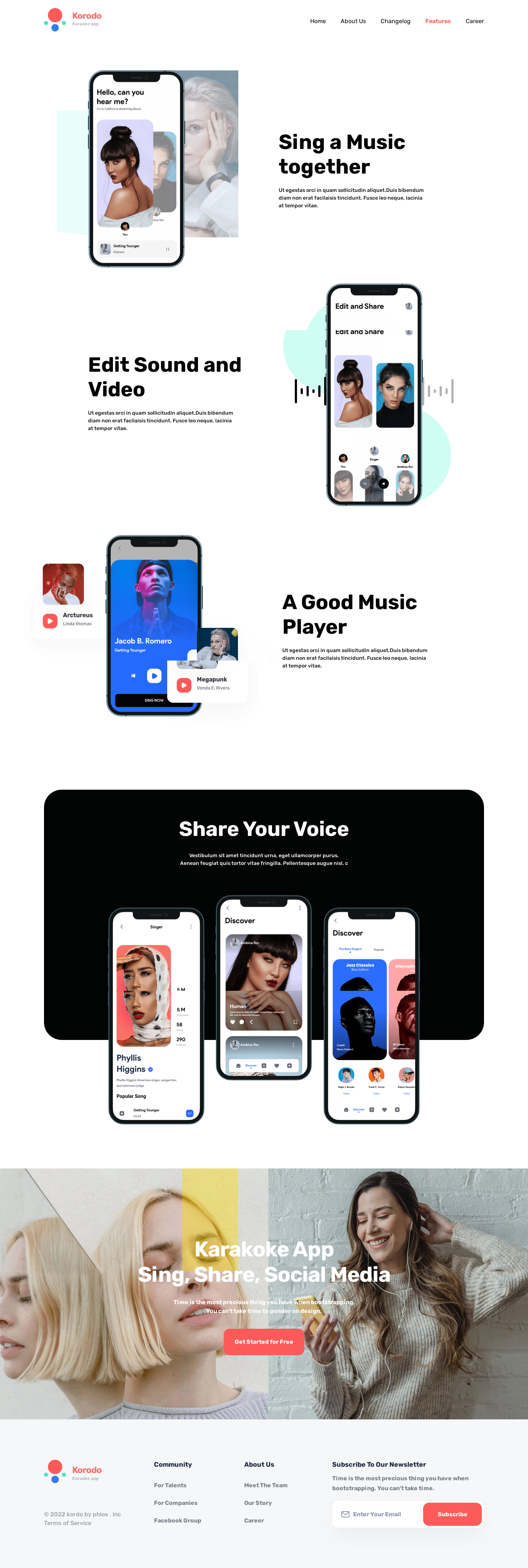The image size is (528, 1568).
Task: Subscribe to the newsletter
Action: [x=452, y=1514]
